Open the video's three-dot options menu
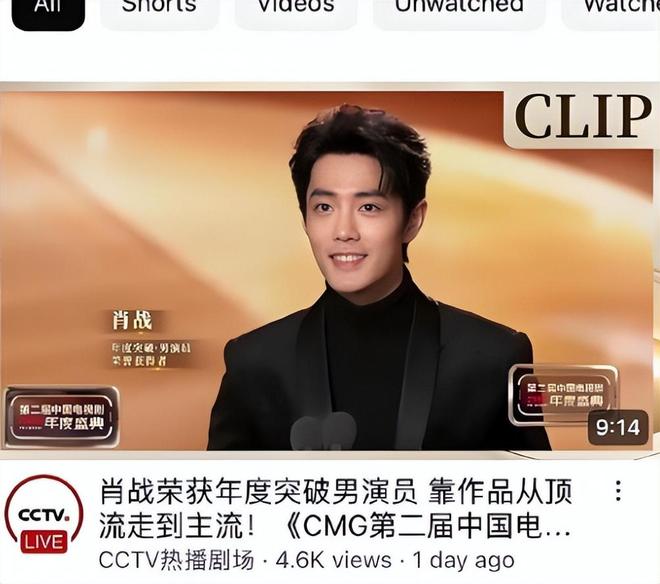 pos(618,491)
